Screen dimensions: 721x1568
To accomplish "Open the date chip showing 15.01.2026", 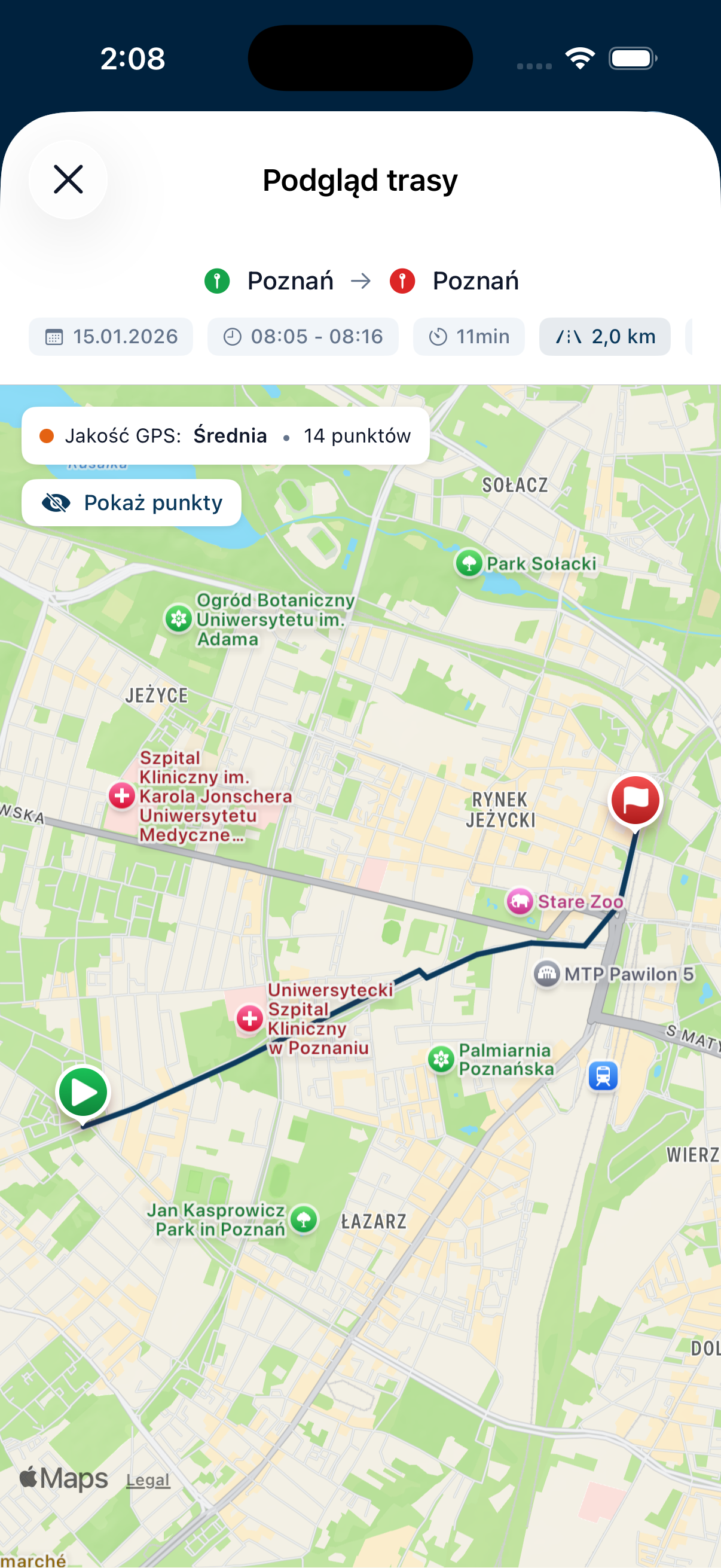I will tap(111, 336).
